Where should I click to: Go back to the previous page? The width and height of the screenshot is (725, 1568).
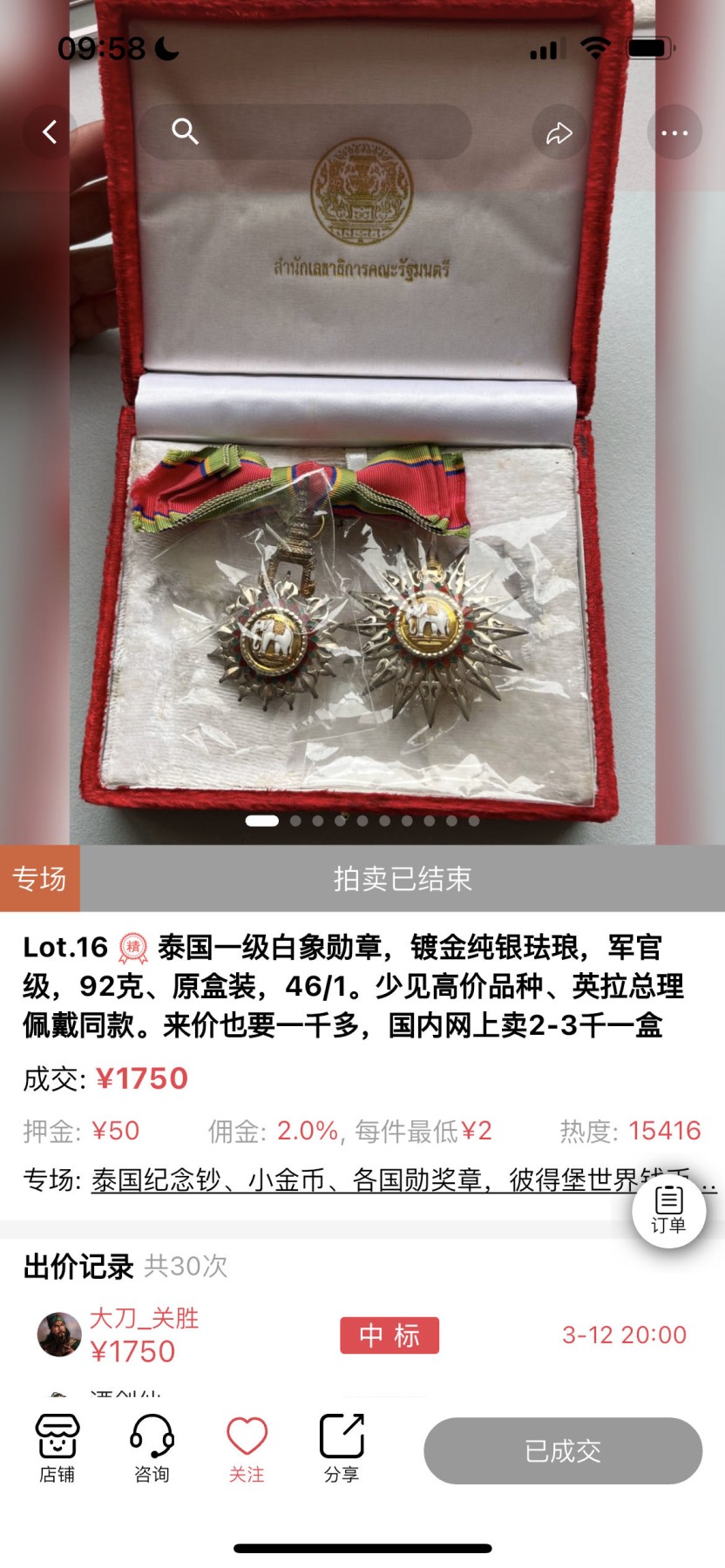coord(50,132)
